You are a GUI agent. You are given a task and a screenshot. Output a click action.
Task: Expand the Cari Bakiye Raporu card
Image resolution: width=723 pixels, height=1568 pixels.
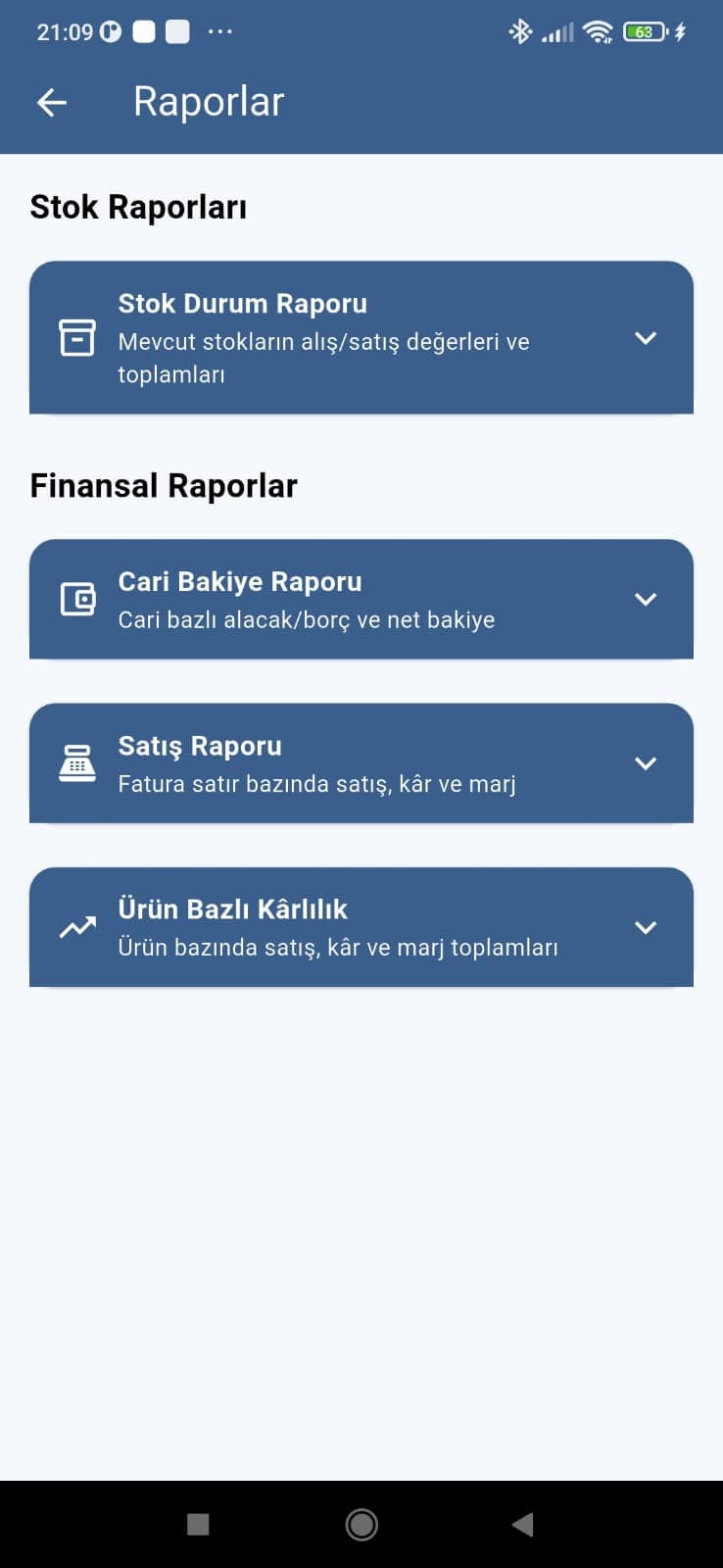click(646, 599)
